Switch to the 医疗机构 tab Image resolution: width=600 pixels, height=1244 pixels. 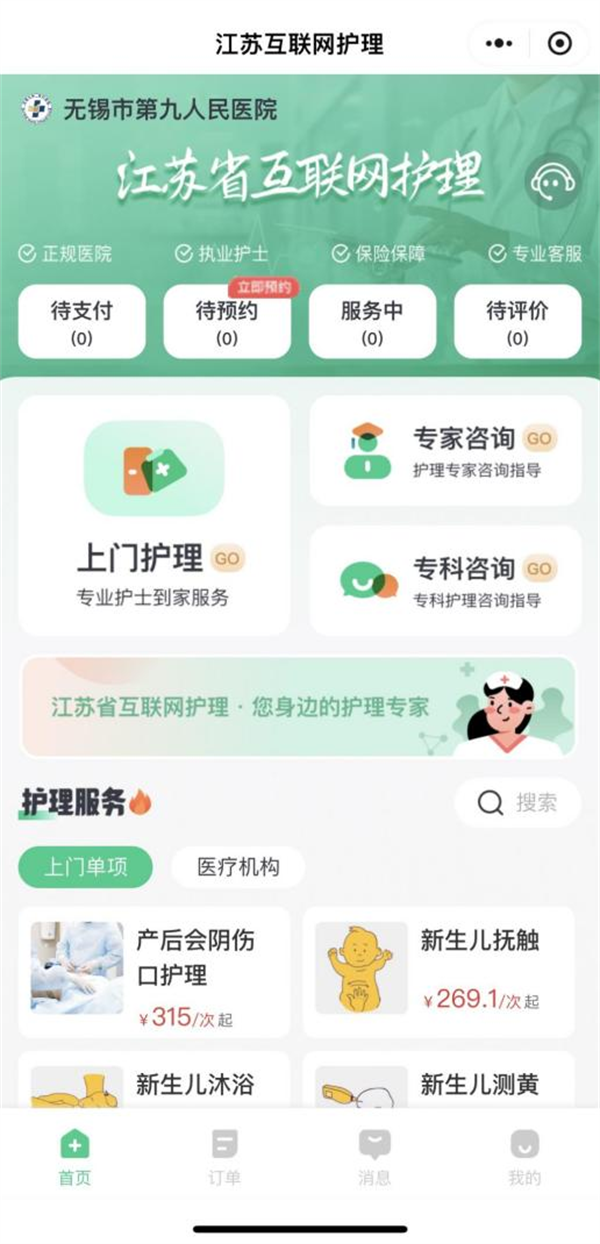tap(238, 867)
